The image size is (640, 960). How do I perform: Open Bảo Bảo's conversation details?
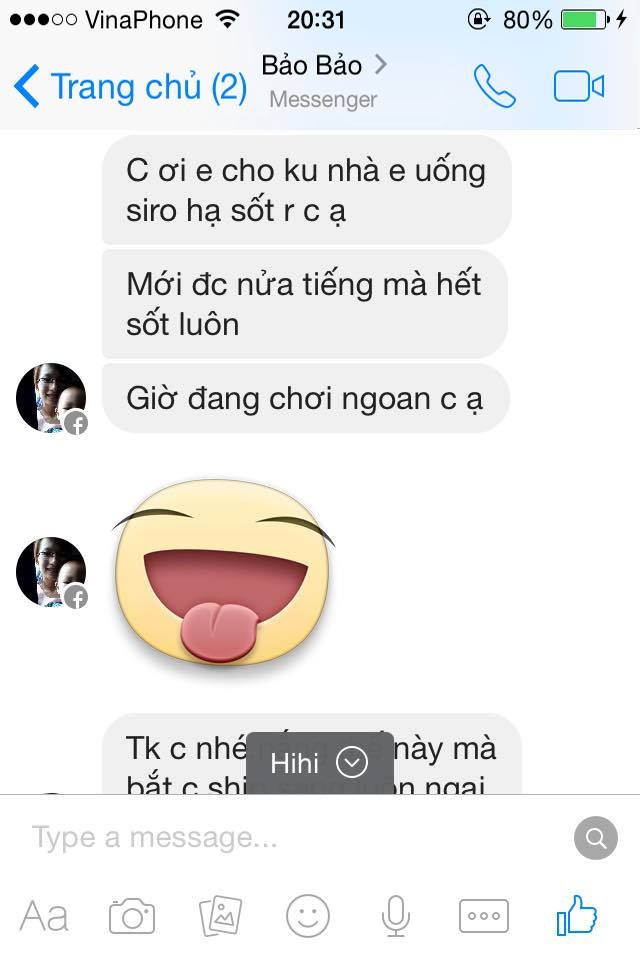coord(323,80)
